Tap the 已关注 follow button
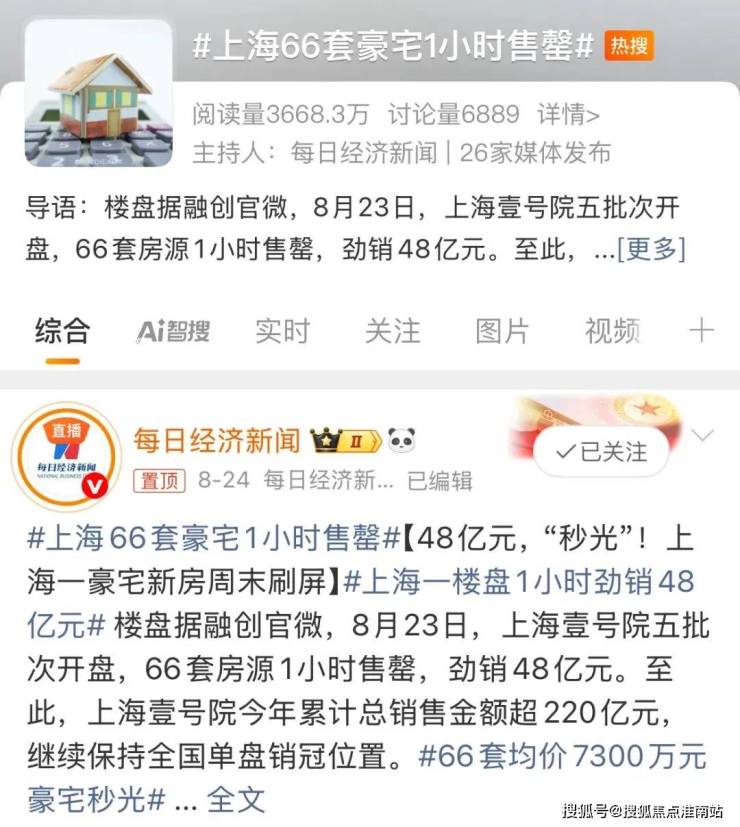 click(x=601, y=452)
